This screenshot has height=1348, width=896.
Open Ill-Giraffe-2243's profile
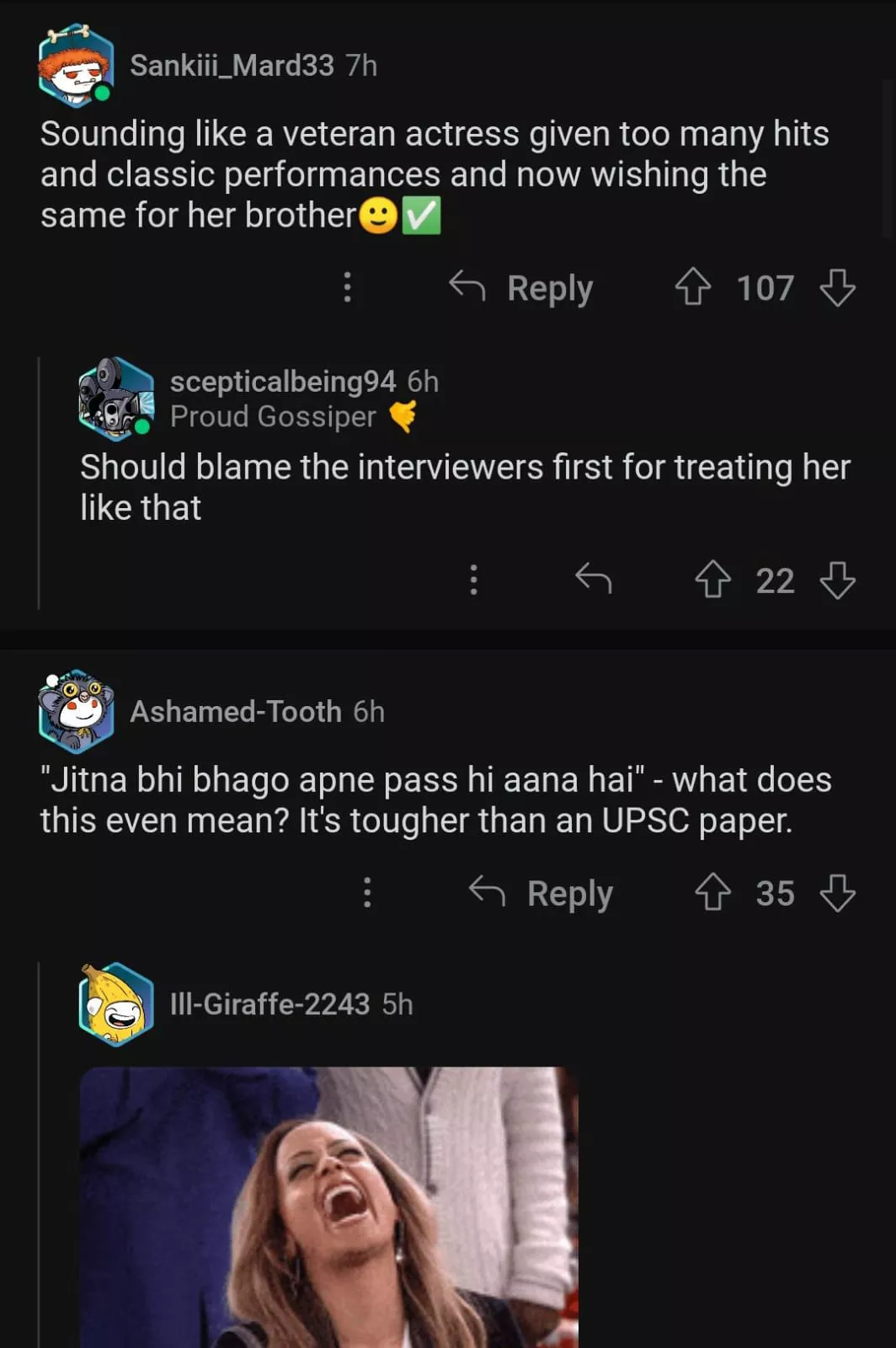coord(269,1004)
